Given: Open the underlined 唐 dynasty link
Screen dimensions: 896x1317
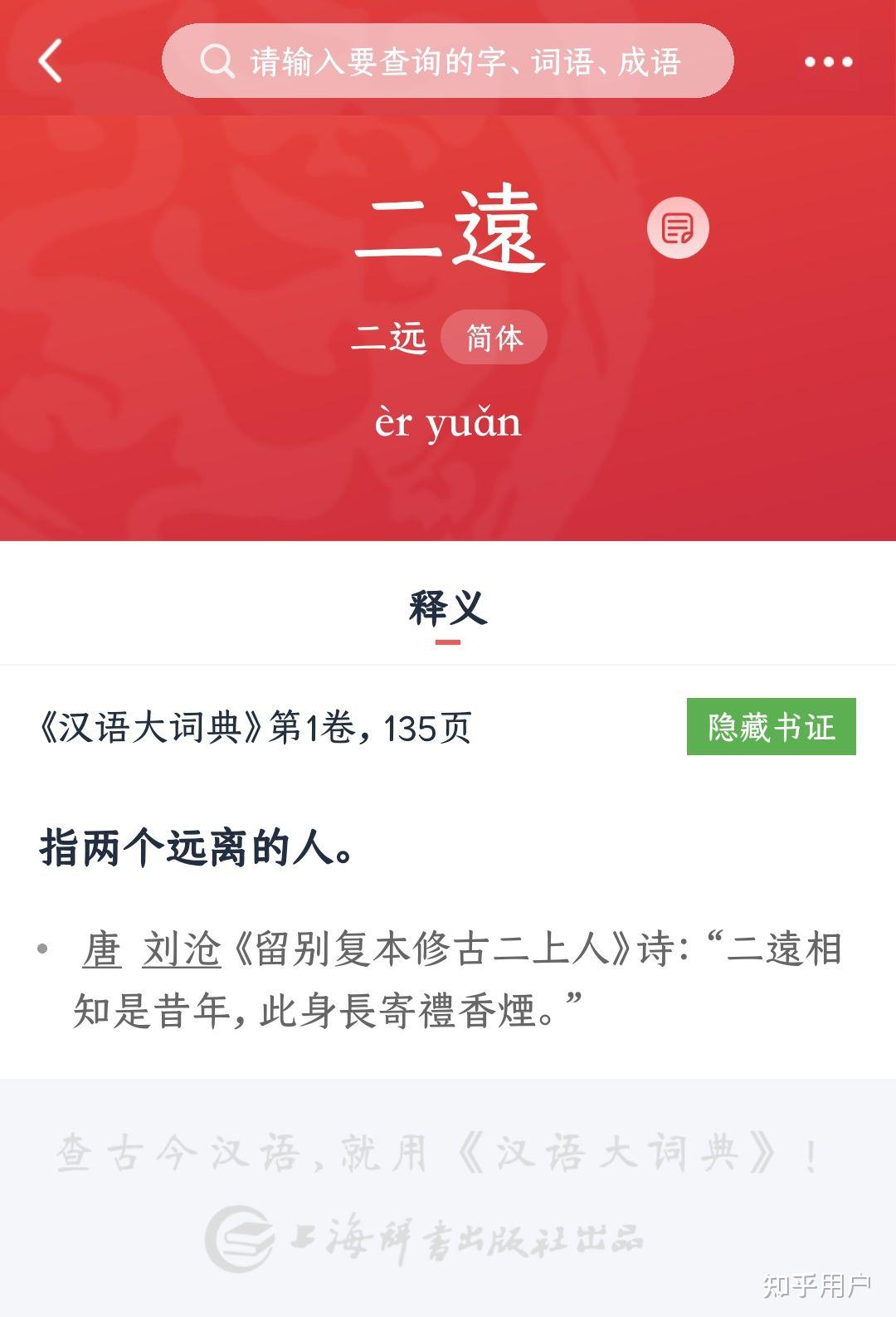Looking at the screenshot, I should (x=103, y=949).
